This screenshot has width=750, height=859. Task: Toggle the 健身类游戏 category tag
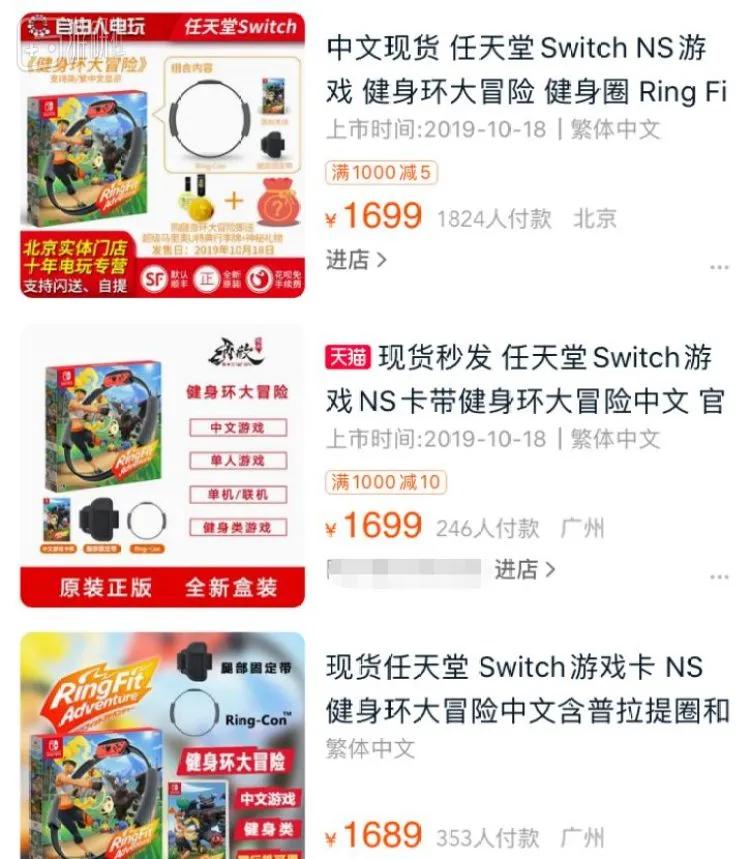240,527
